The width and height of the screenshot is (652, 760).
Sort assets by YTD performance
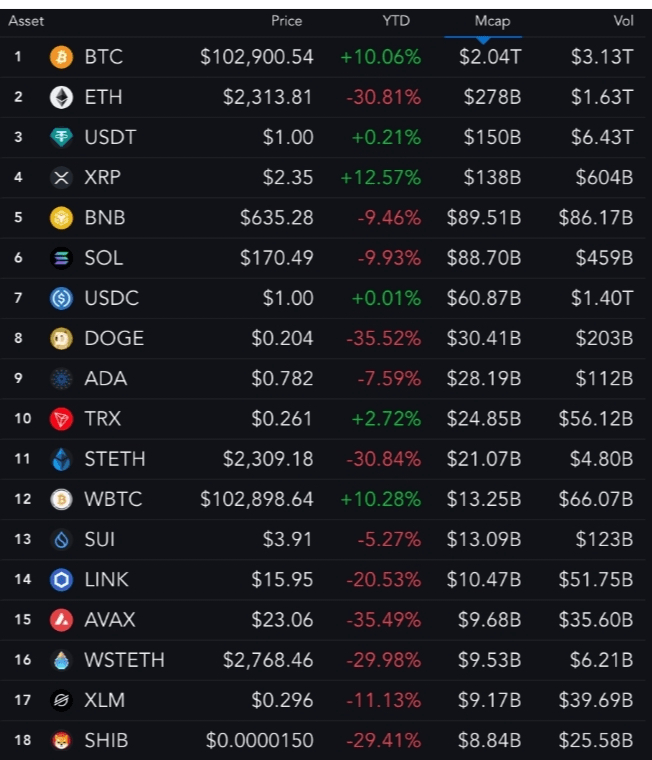(x=396, y=20)
